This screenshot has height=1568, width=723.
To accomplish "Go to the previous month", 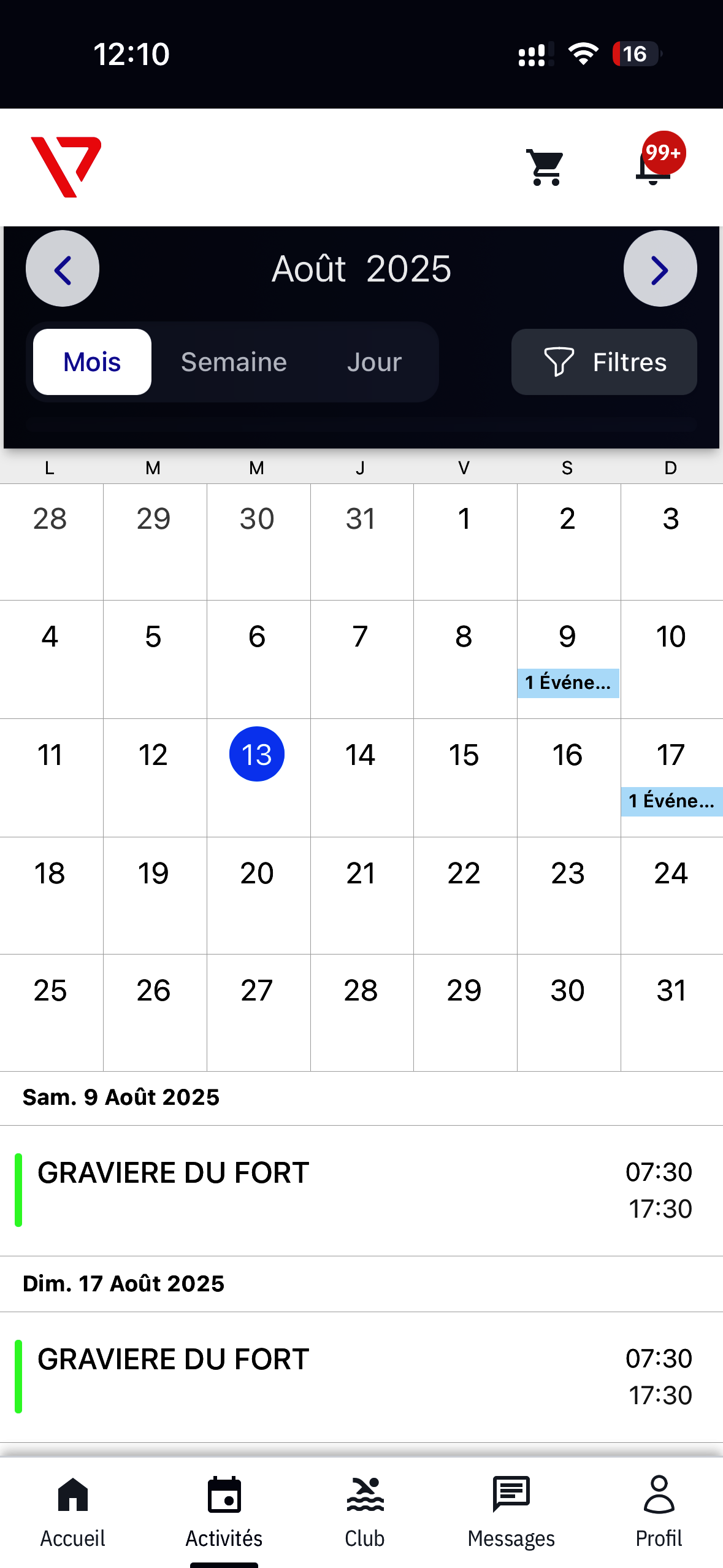I will (x=63, y=269).
